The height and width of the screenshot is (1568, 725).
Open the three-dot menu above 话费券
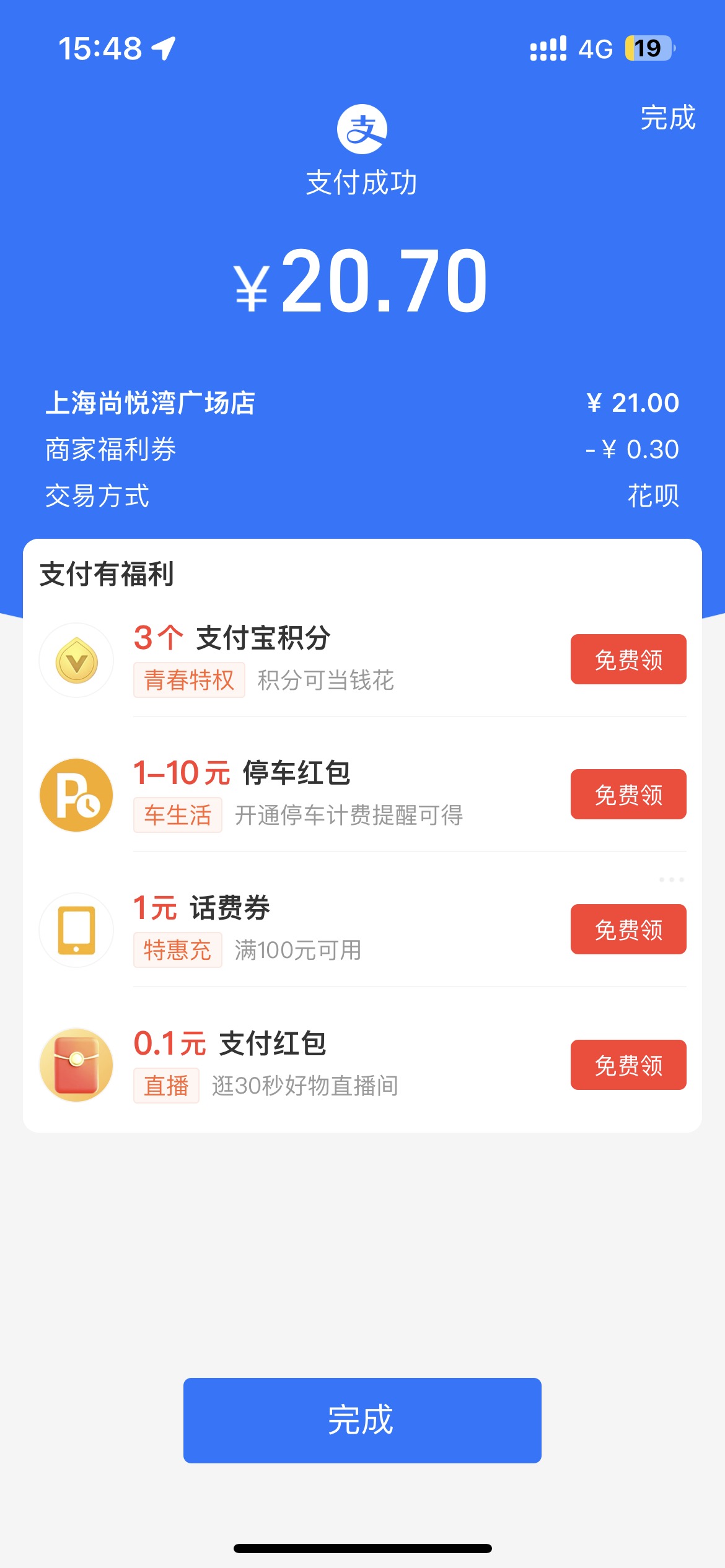tap(672, 879)
